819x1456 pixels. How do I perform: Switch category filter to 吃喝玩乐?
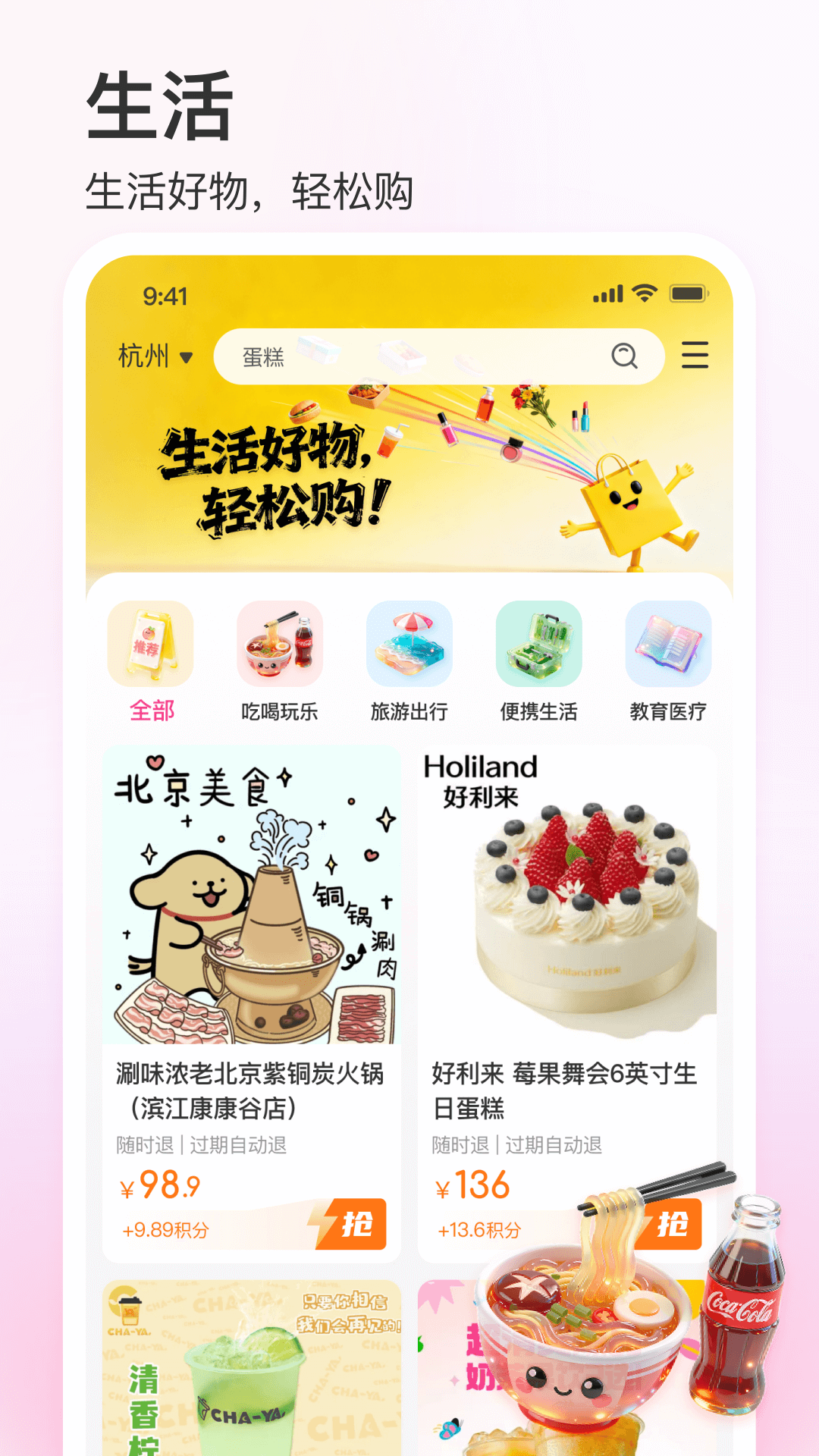pyautogui.click(x=279, y=711)
